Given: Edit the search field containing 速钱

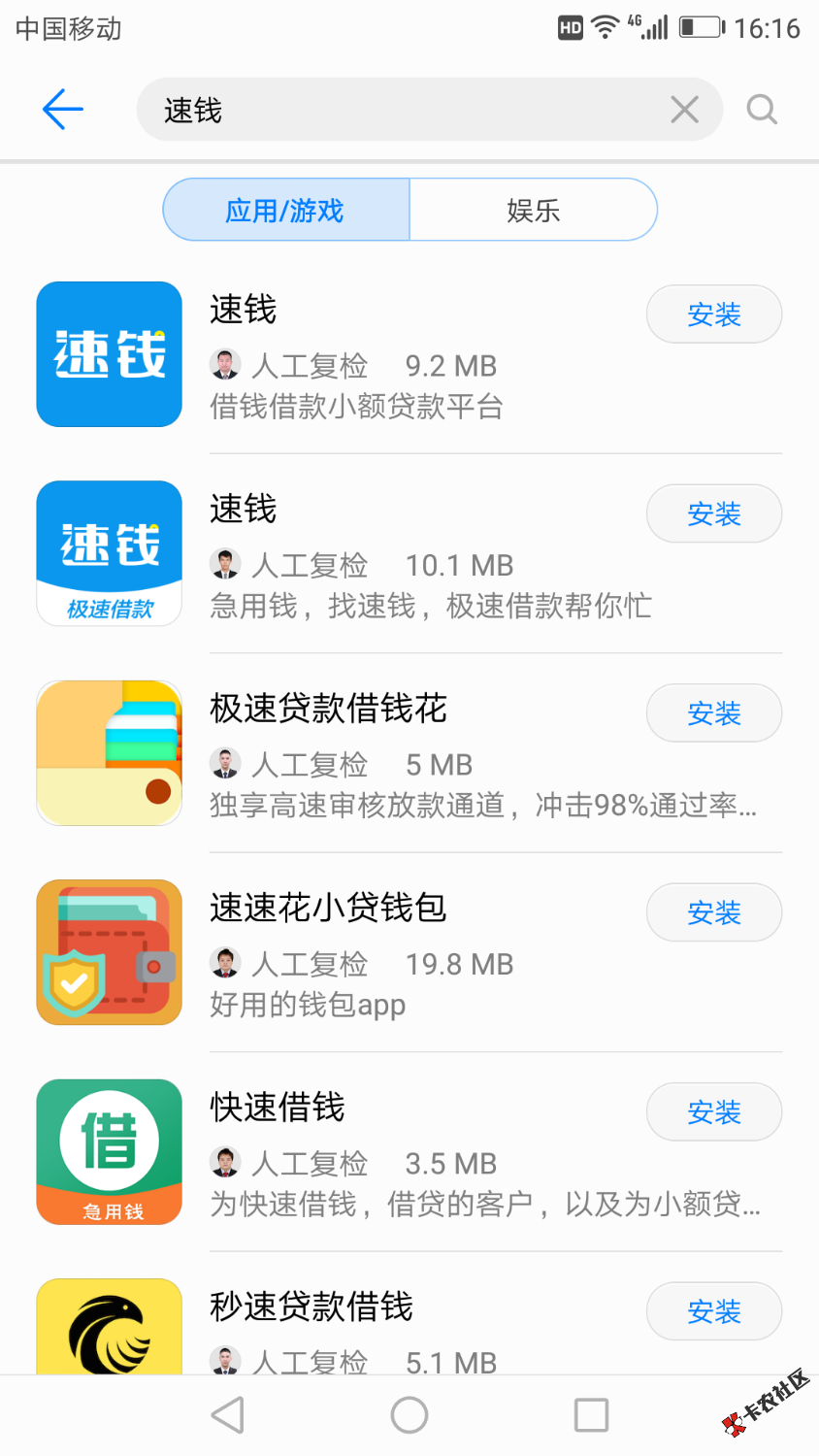Looking at the screenshot, I should point(408,110).
